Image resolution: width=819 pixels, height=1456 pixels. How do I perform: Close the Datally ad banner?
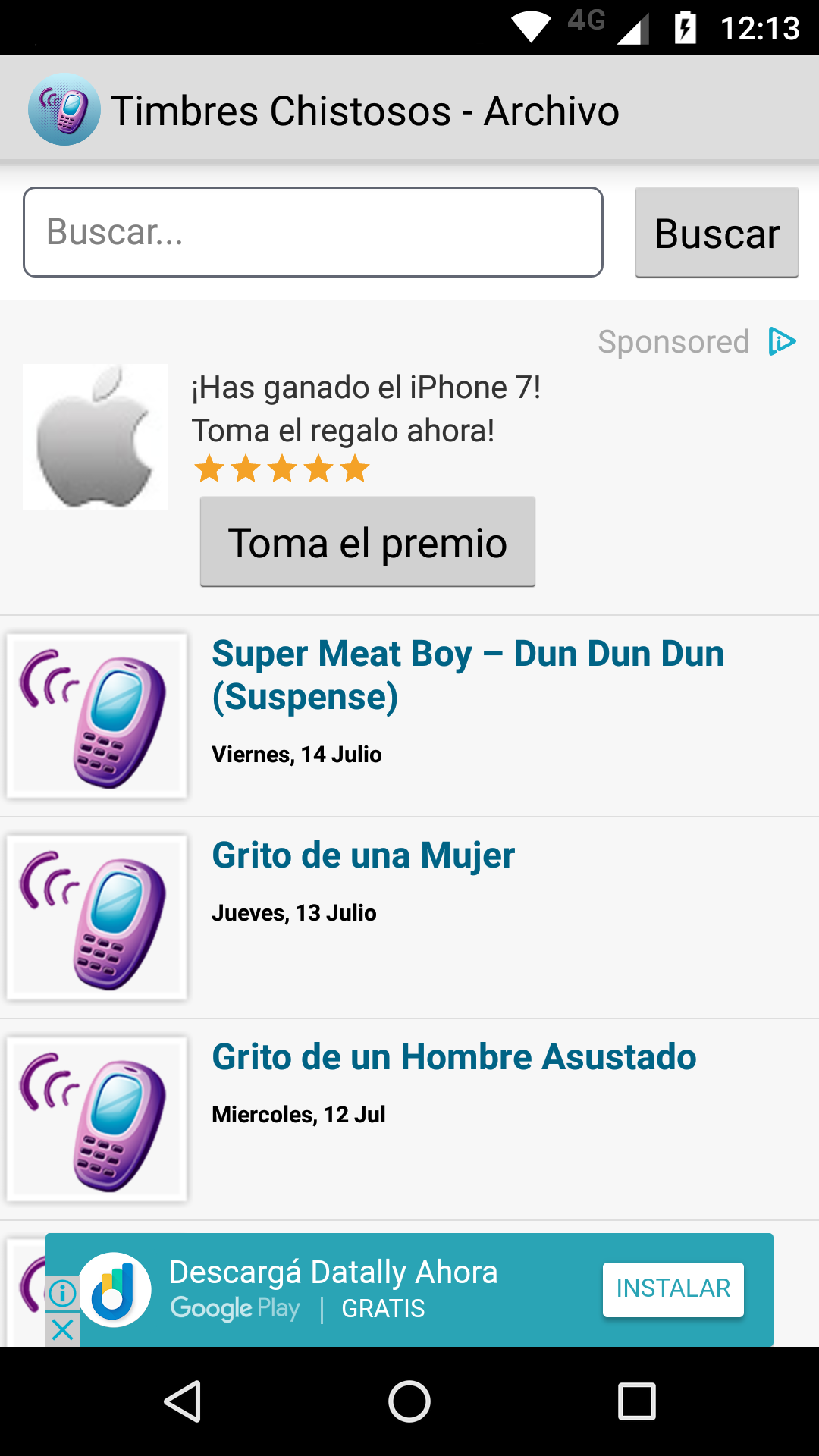(63, 1329)
